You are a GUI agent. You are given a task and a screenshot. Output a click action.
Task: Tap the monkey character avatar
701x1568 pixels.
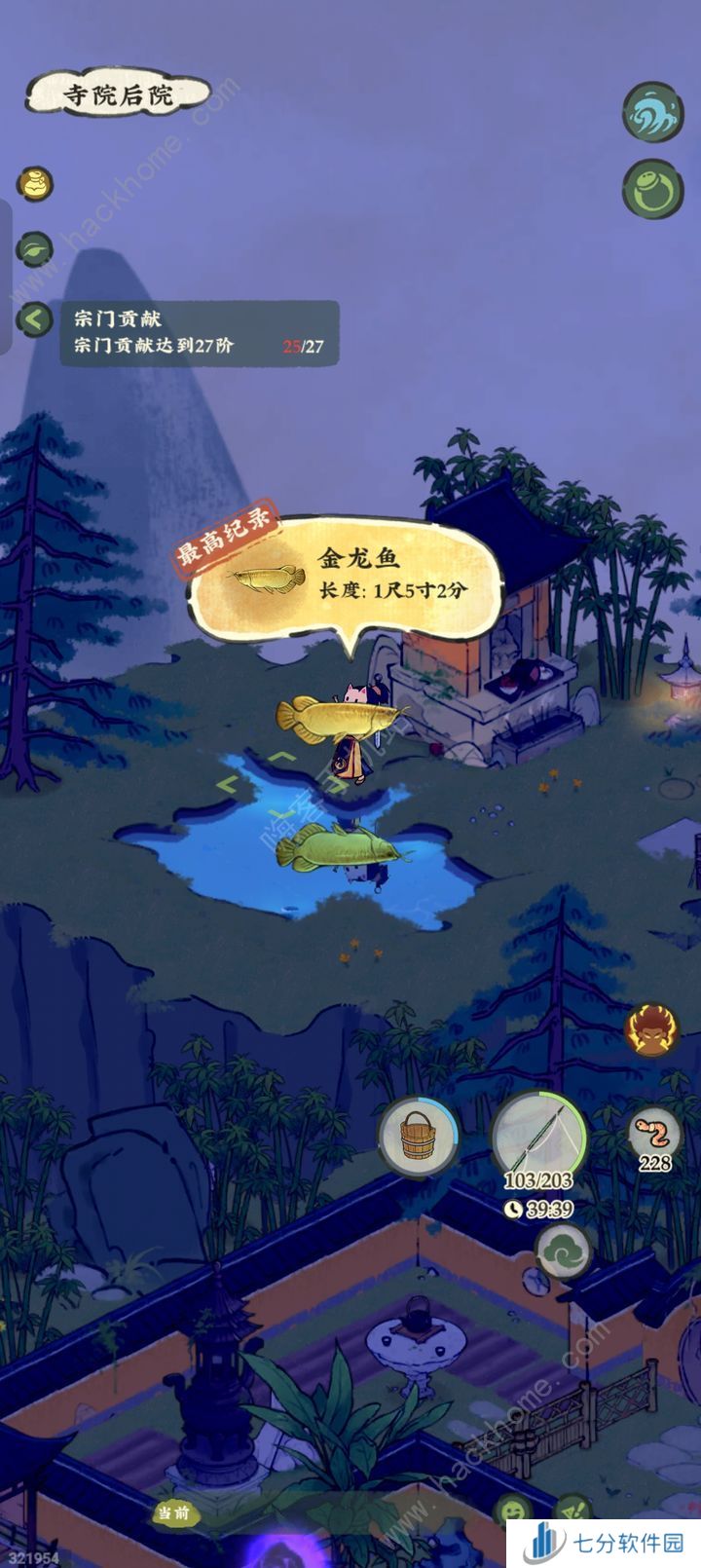tap(651, 1031)
